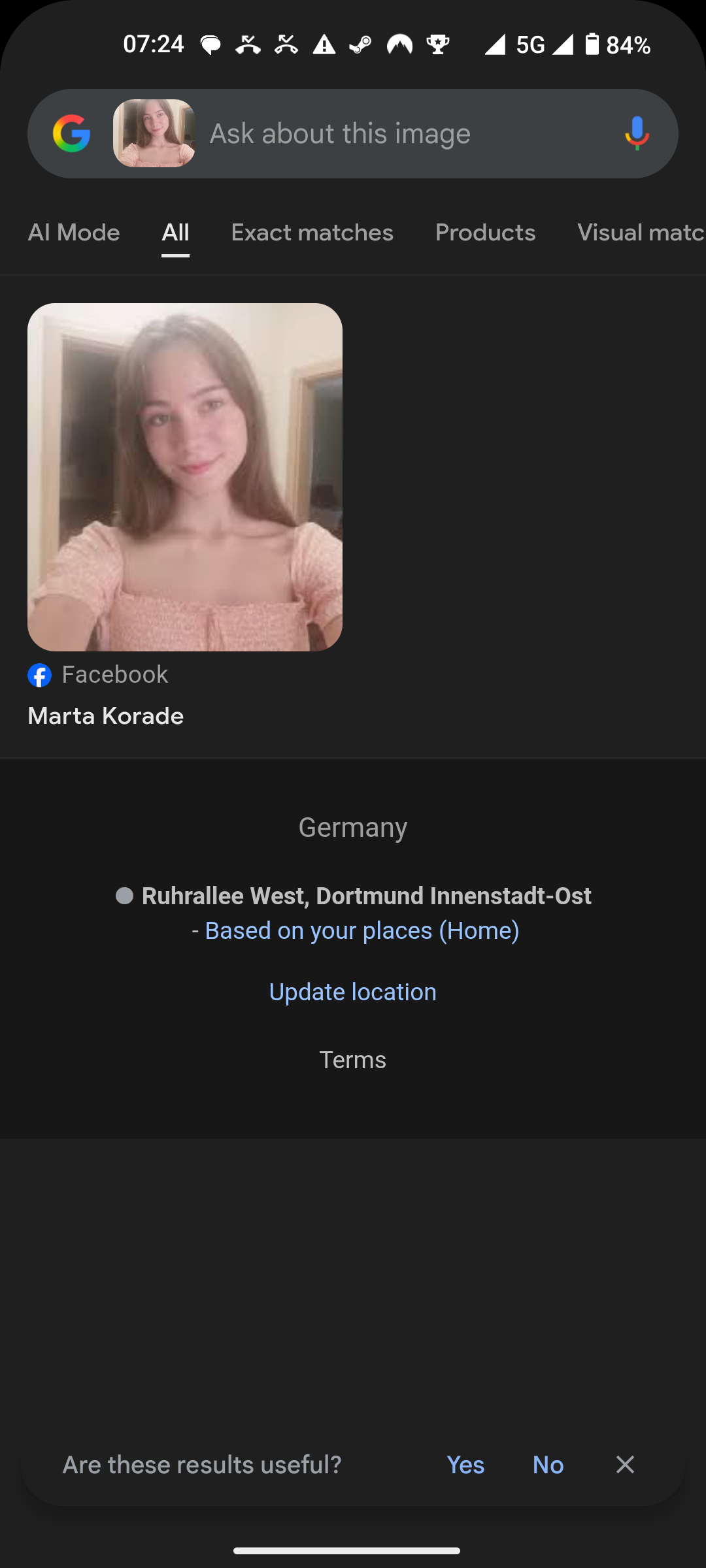The image size is (706, 1568).
Task: Switch to the Exact matches tab
Action: [x=312, y=233]
